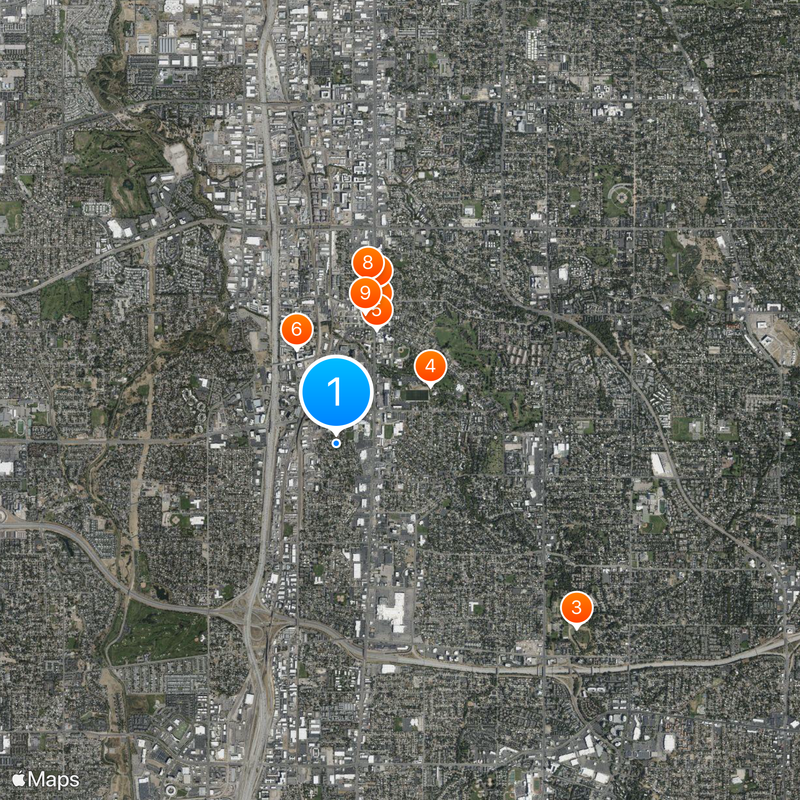Open the Apple Maps attribution link

[x=46, y=778]
